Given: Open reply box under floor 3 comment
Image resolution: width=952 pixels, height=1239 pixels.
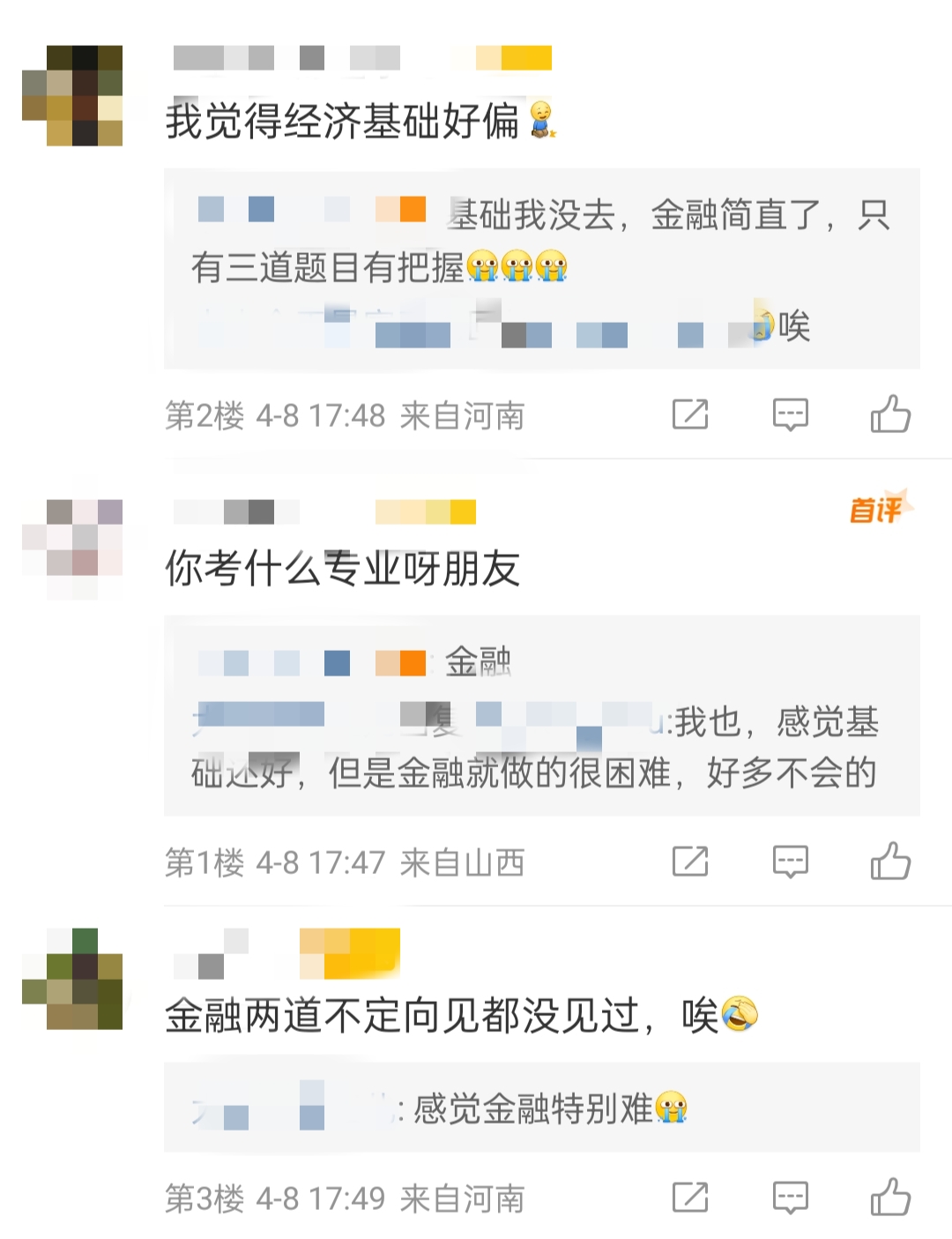Looking at the screenshot, I should 791,1197.
